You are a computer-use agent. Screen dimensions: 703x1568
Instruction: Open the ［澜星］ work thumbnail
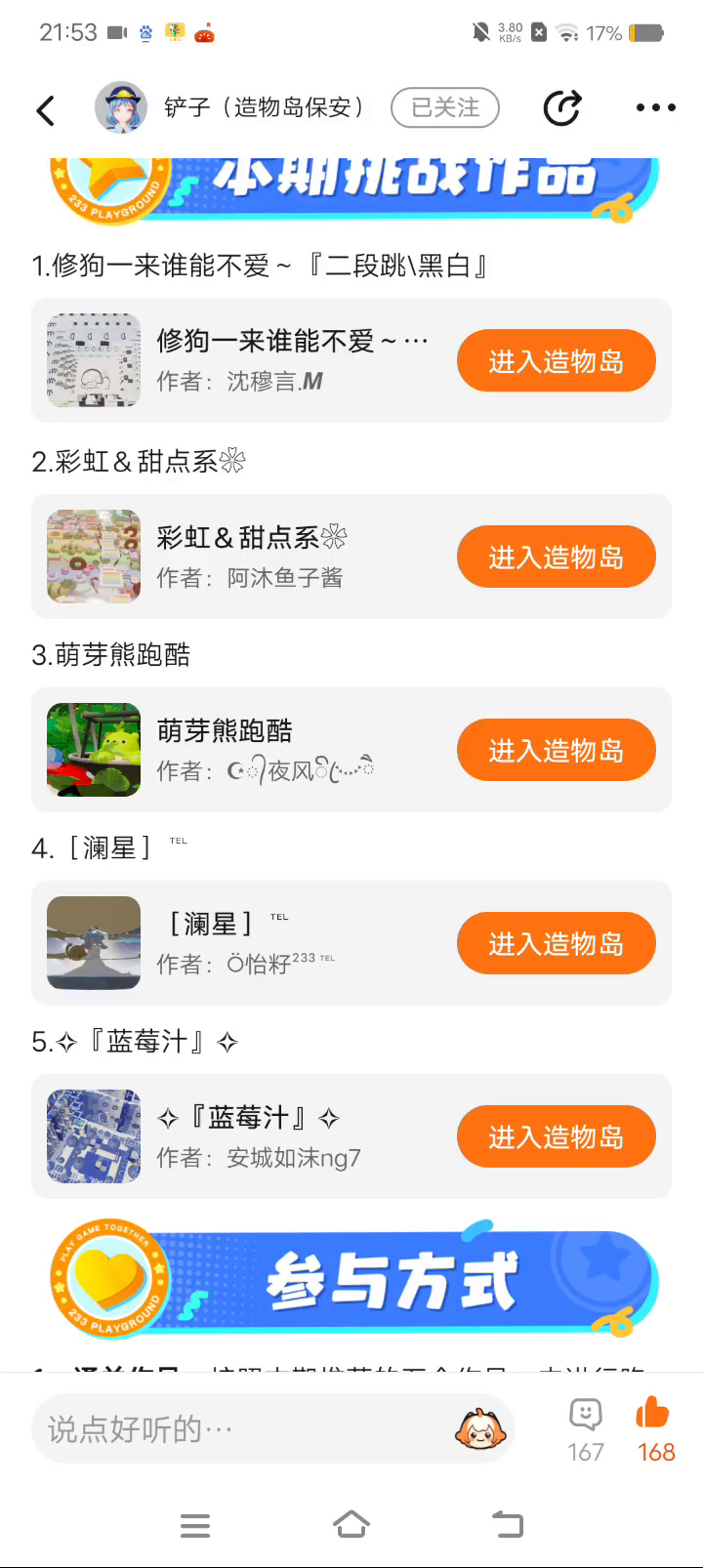click(94, 943)
